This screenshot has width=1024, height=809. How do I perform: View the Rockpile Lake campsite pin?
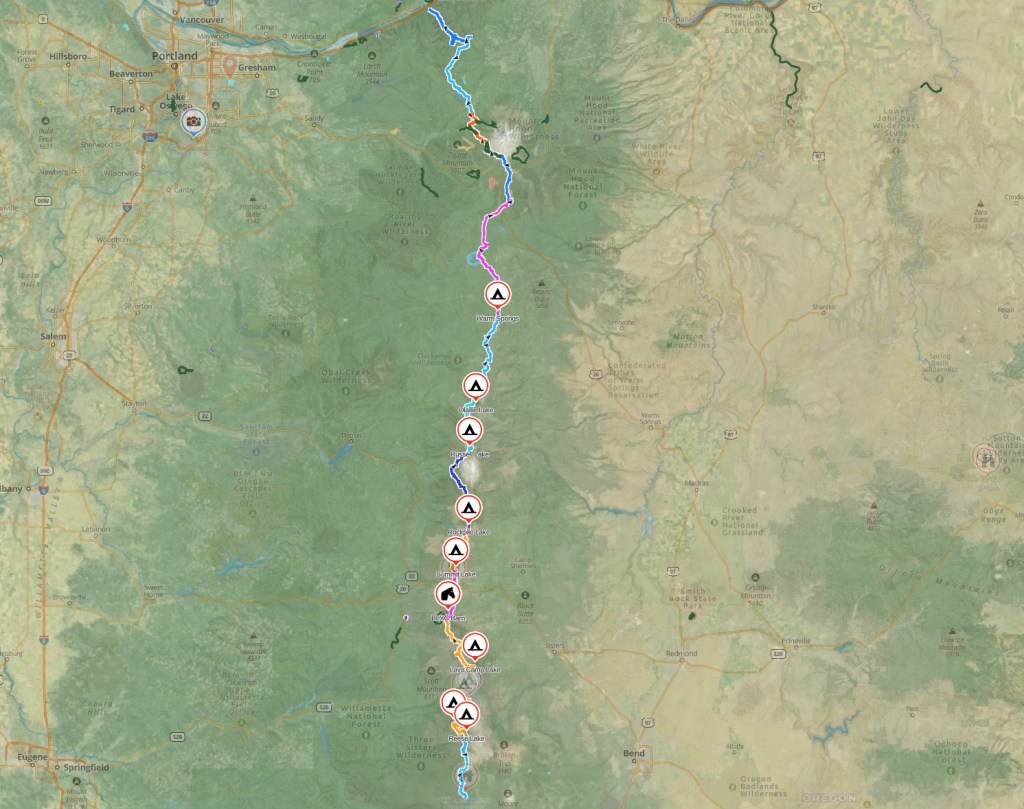point(468,507)
